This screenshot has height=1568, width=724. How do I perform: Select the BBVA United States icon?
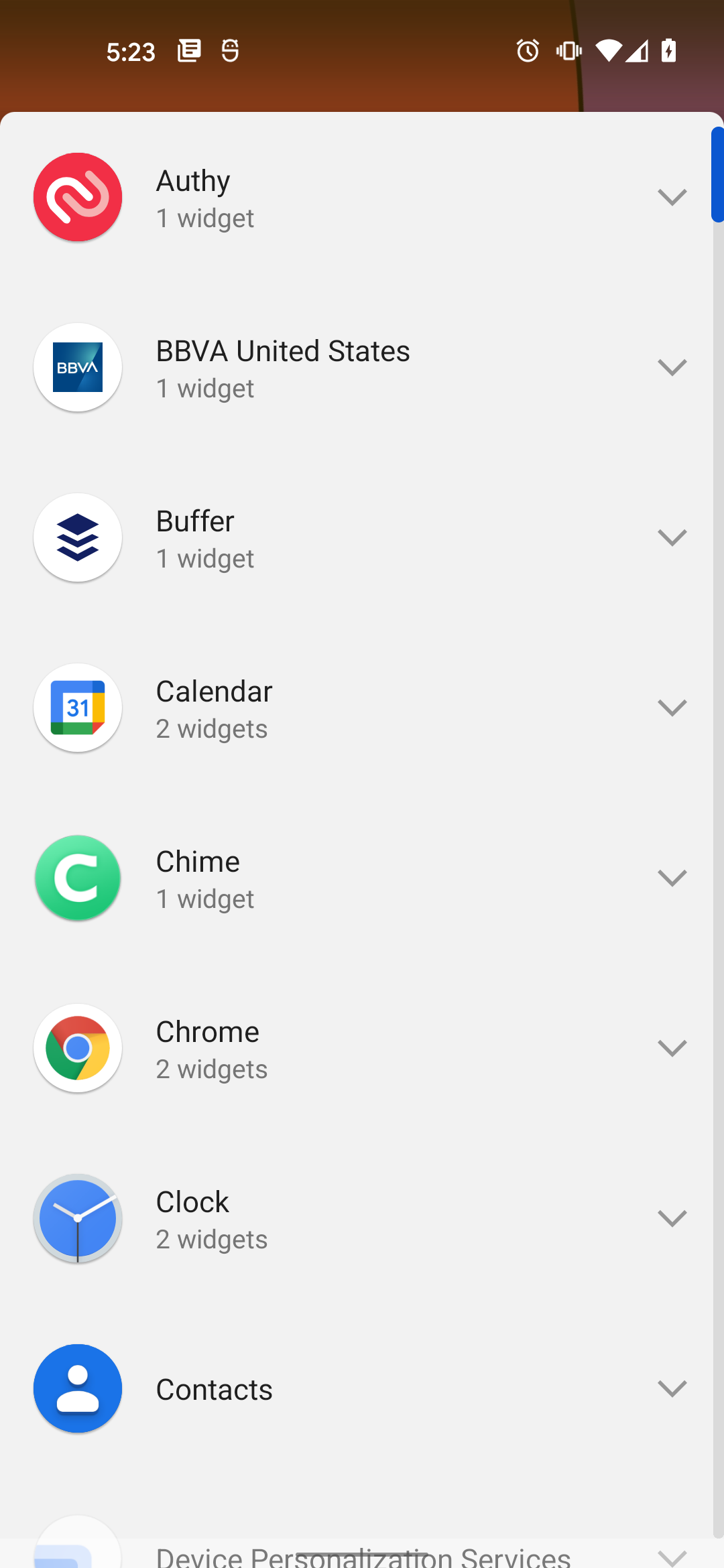point(77,367)
